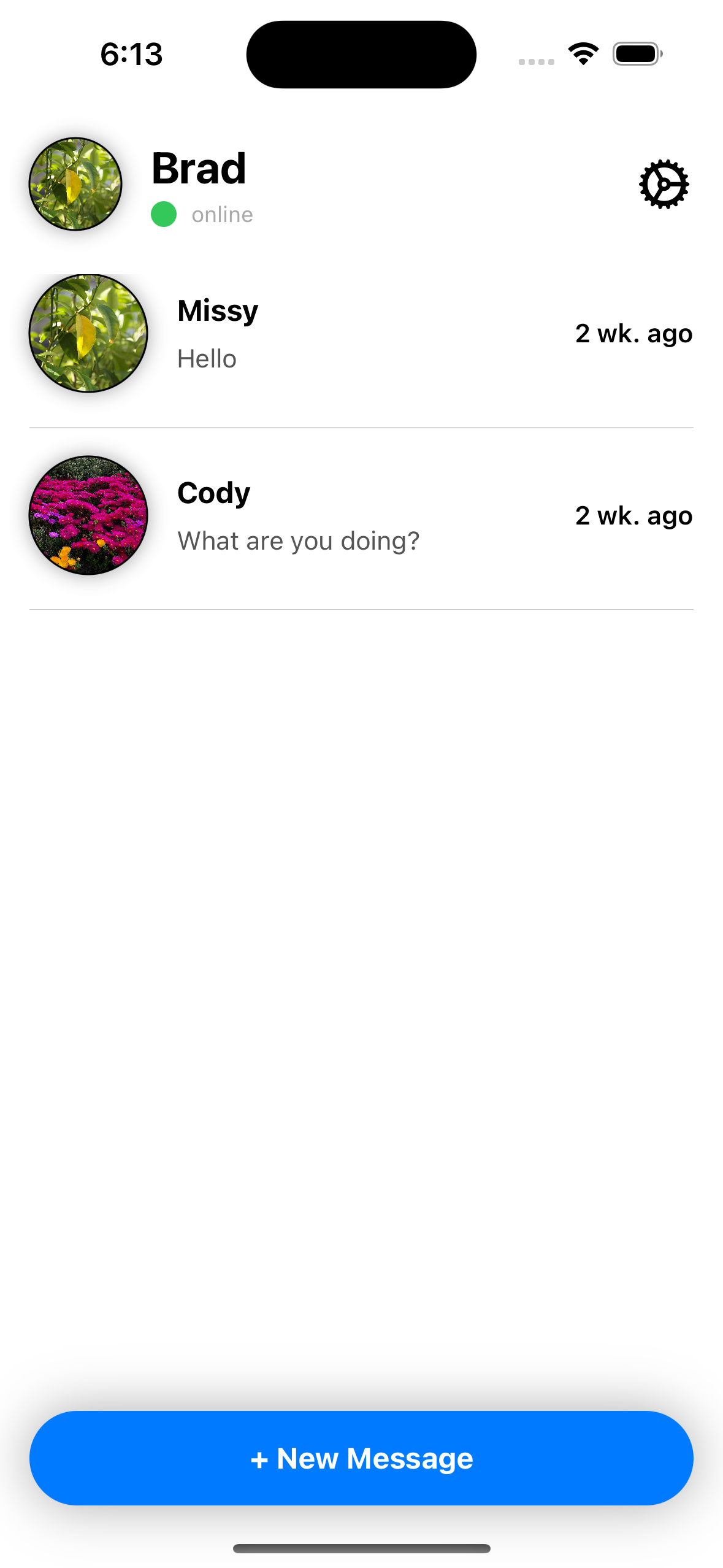Open the chat with Missy
The image size is (723, 1568).
[x=361, y=334]
